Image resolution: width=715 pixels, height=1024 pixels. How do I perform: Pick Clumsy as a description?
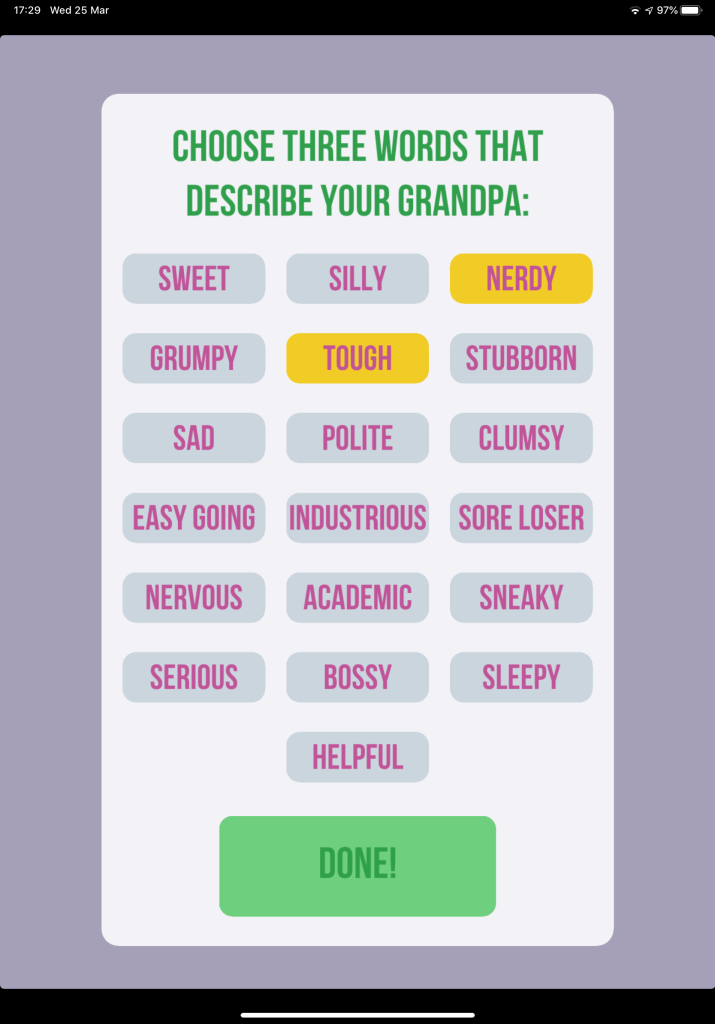coord(521,438)
